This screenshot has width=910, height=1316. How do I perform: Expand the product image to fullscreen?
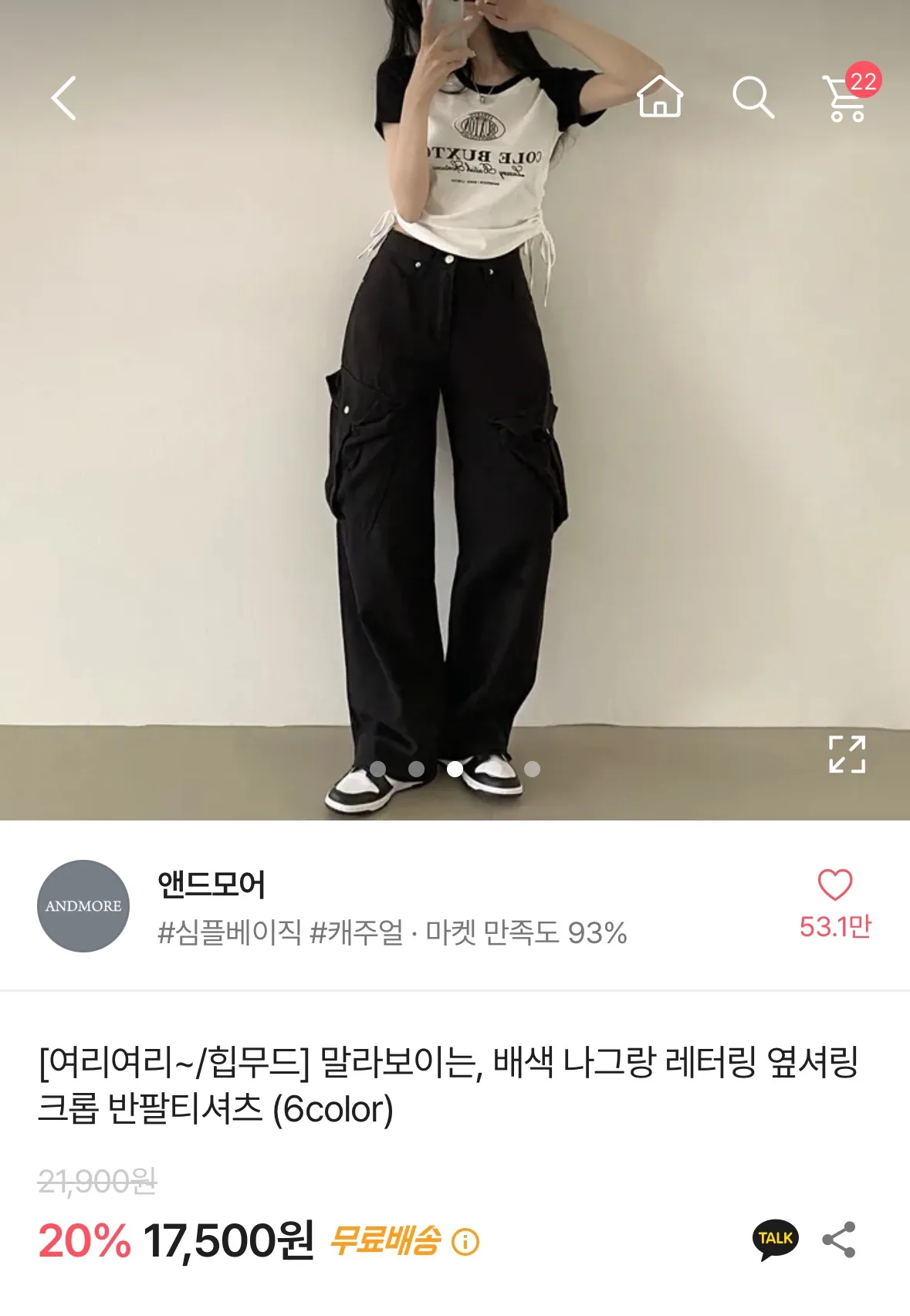pyautogui.click(x=847, y=754)
